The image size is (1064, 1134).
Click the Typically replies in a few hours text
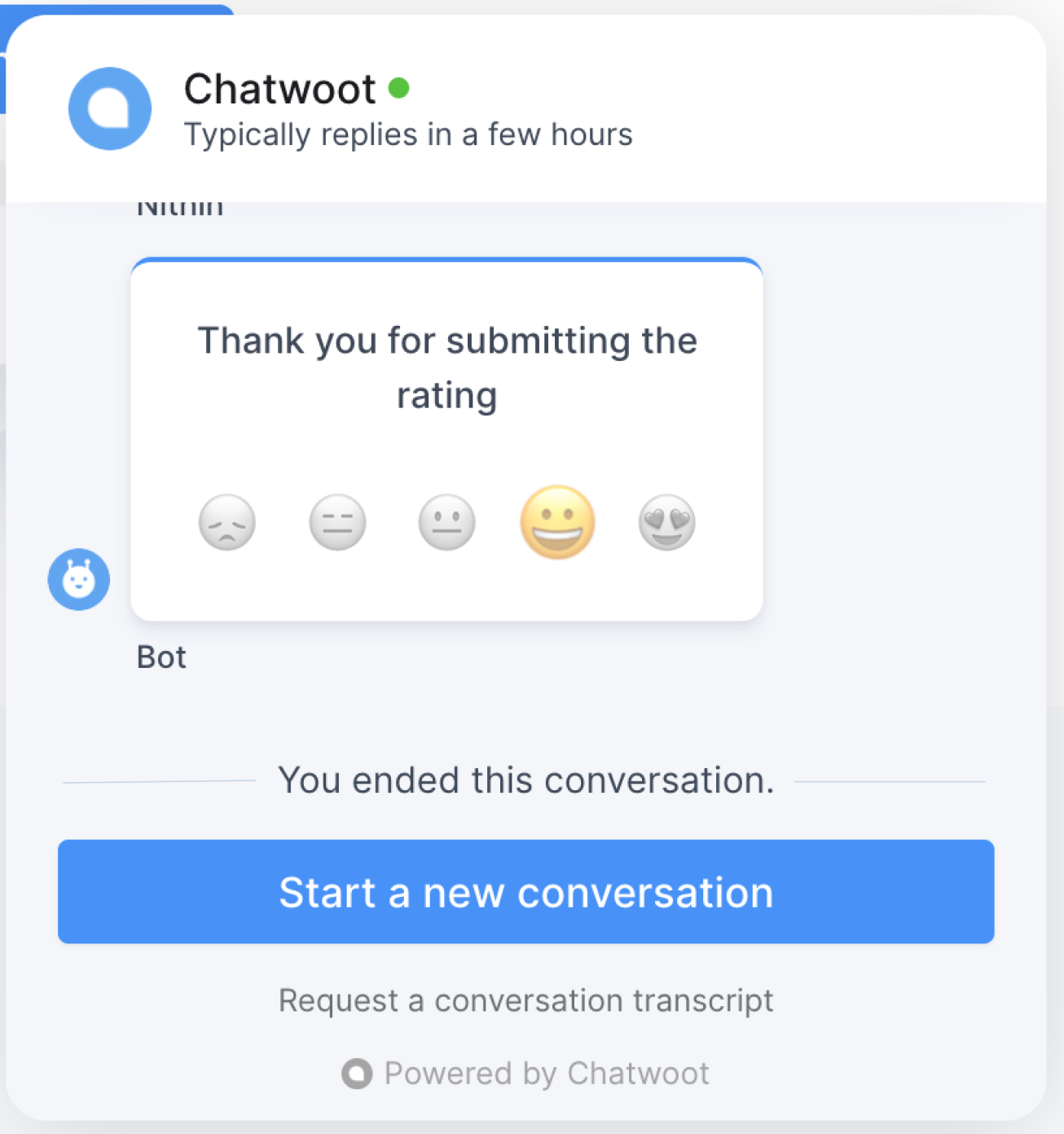[x=409, y=134]
